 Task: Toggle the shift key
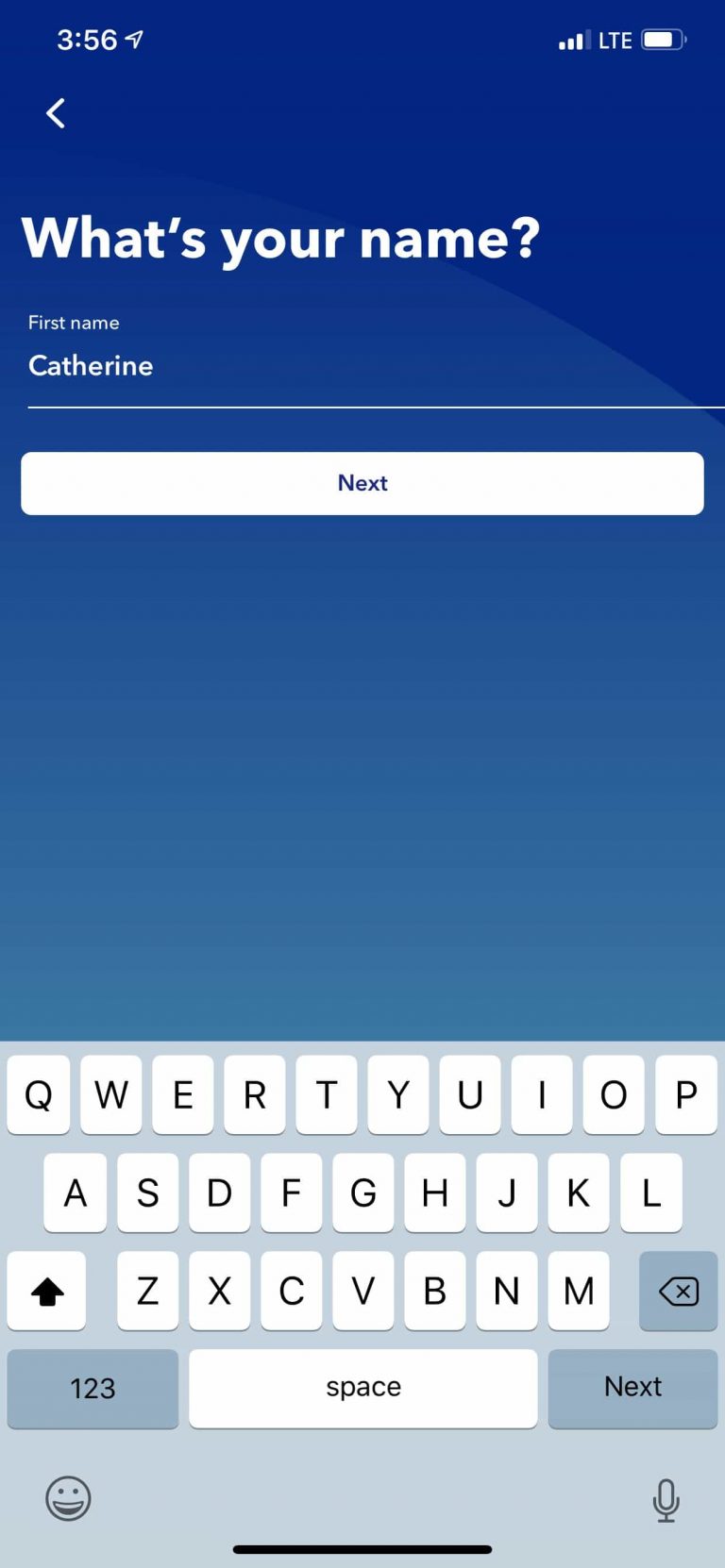point(47,1291)
